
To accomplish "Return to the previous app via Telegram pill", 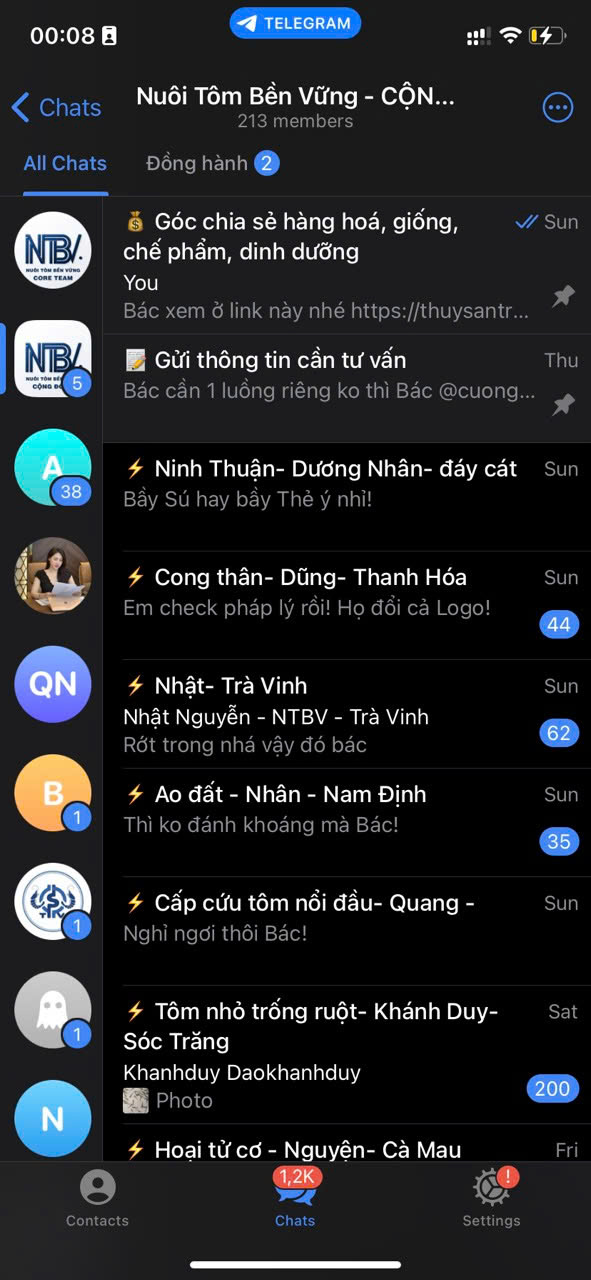I will 295,23.
